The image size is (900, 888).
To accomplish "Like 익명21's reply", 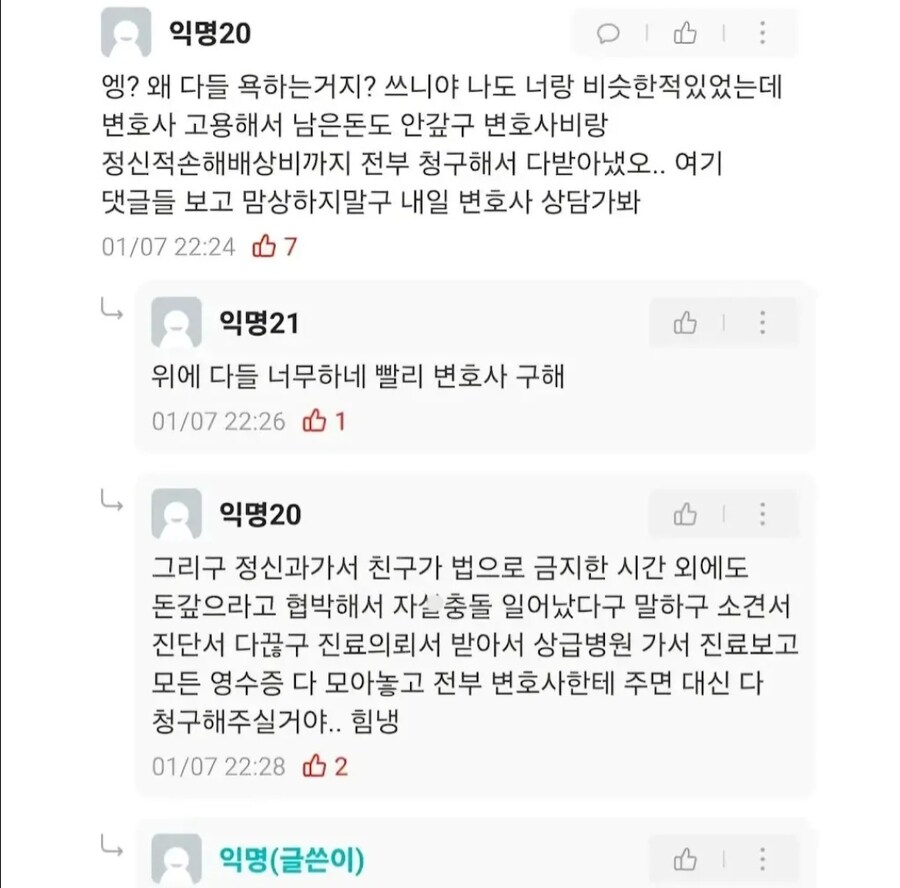I will point(685,322).
